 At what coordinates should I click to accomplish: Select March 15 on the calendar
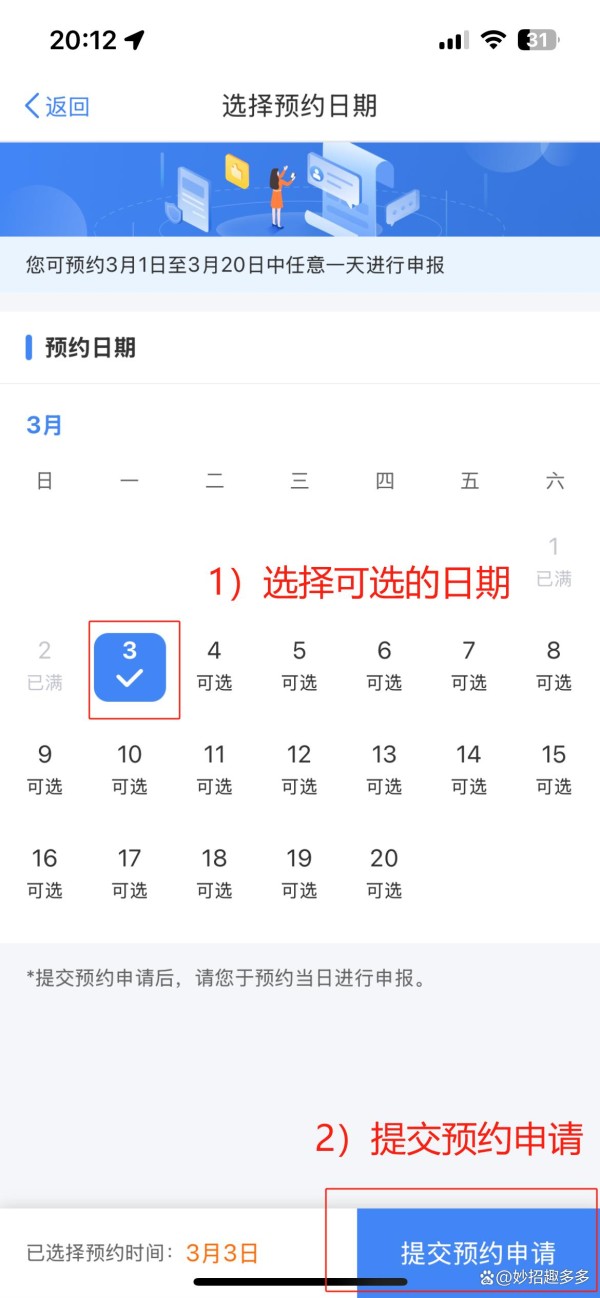(x=553, y=769)
